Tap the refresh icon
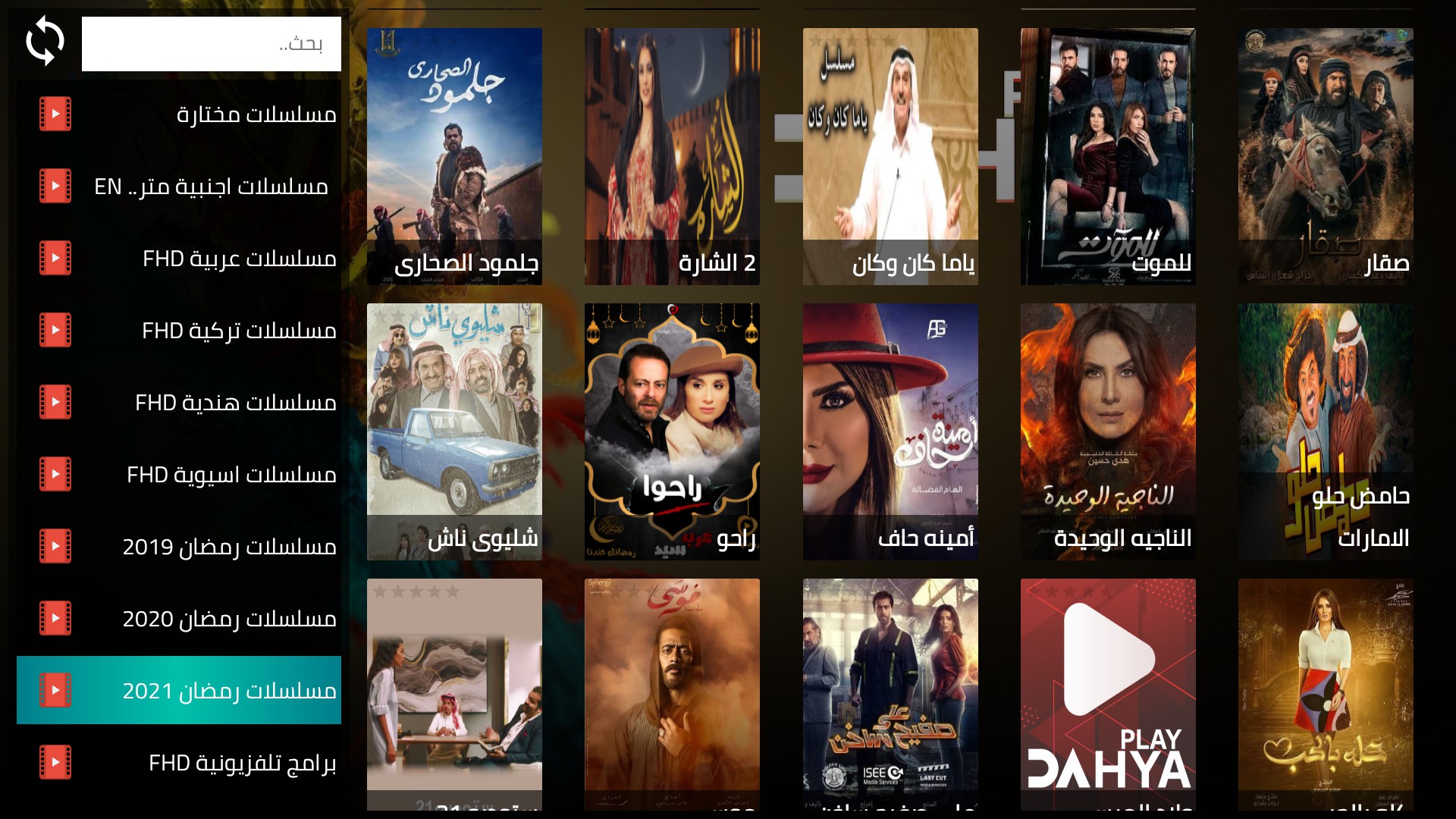Viewport: 1456px width, 819px height. click(x=45, y=42)
